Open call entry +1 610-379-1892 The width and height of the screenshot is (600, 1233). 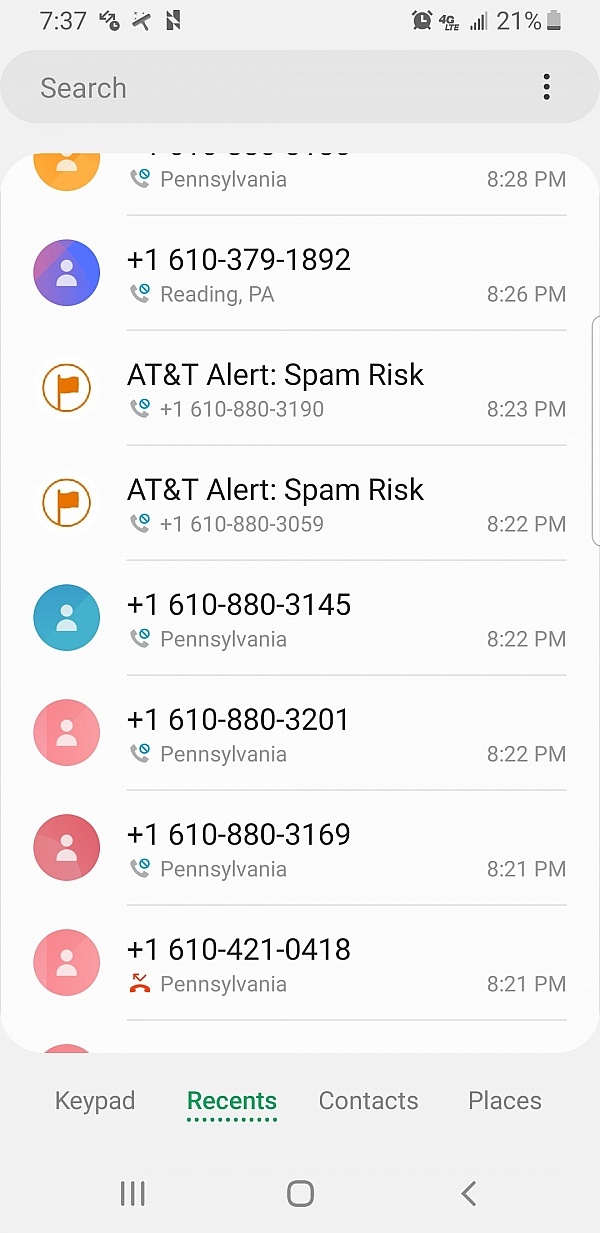pyautogui.click(x=300, y=273)
